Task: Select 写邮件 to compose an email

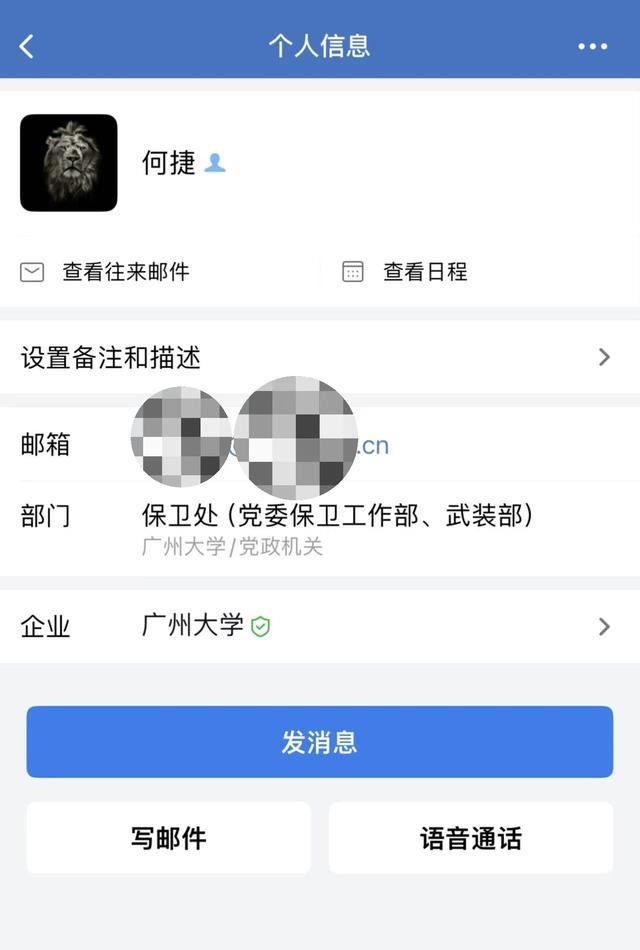Action: [168, 837]
